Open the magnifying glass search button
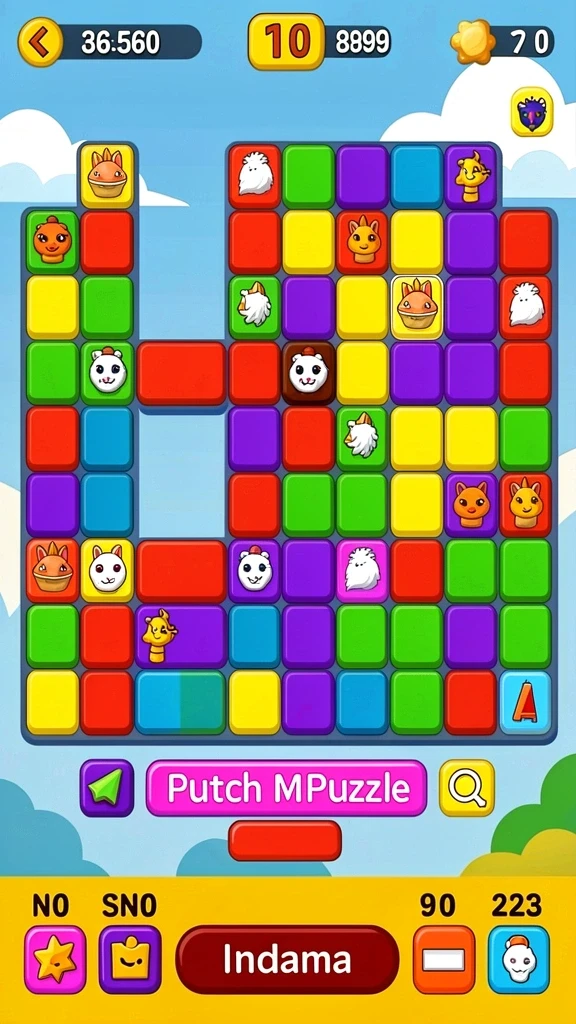 (x=467, y=788)
